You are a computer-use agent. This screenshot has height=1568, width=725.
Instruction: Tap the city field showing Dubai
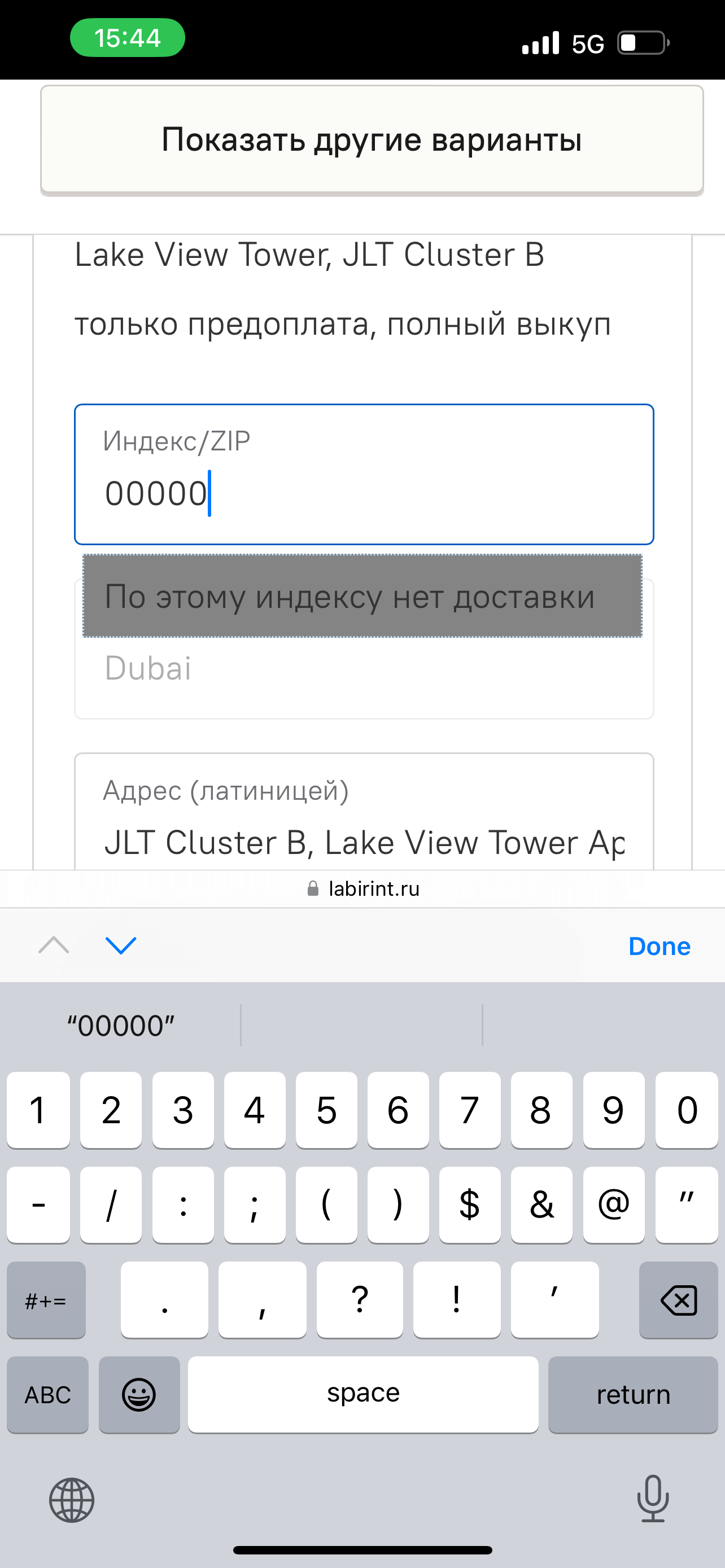click(x=364, y=676)
